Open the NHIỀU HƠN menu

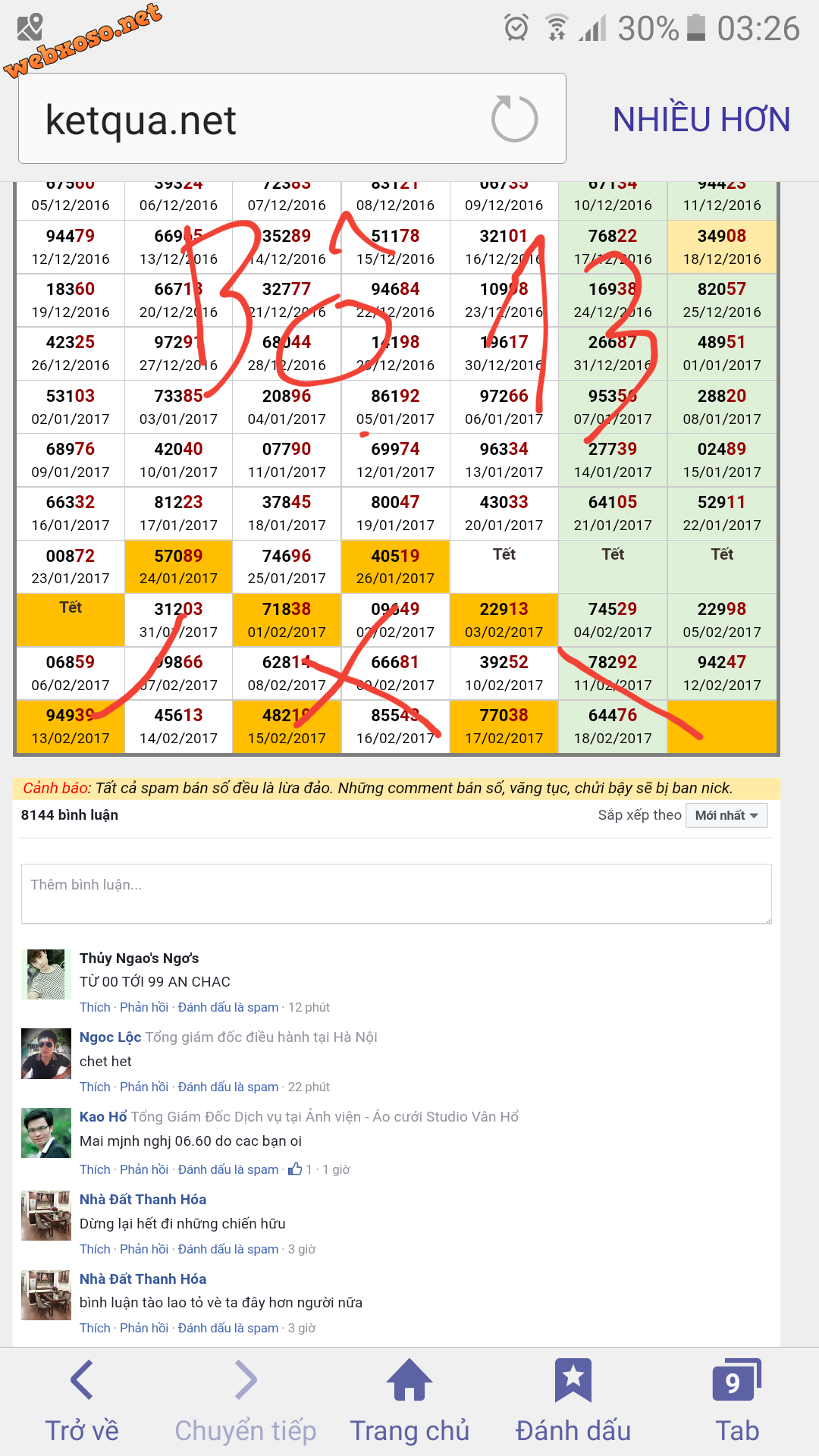(x=701, y=119)
